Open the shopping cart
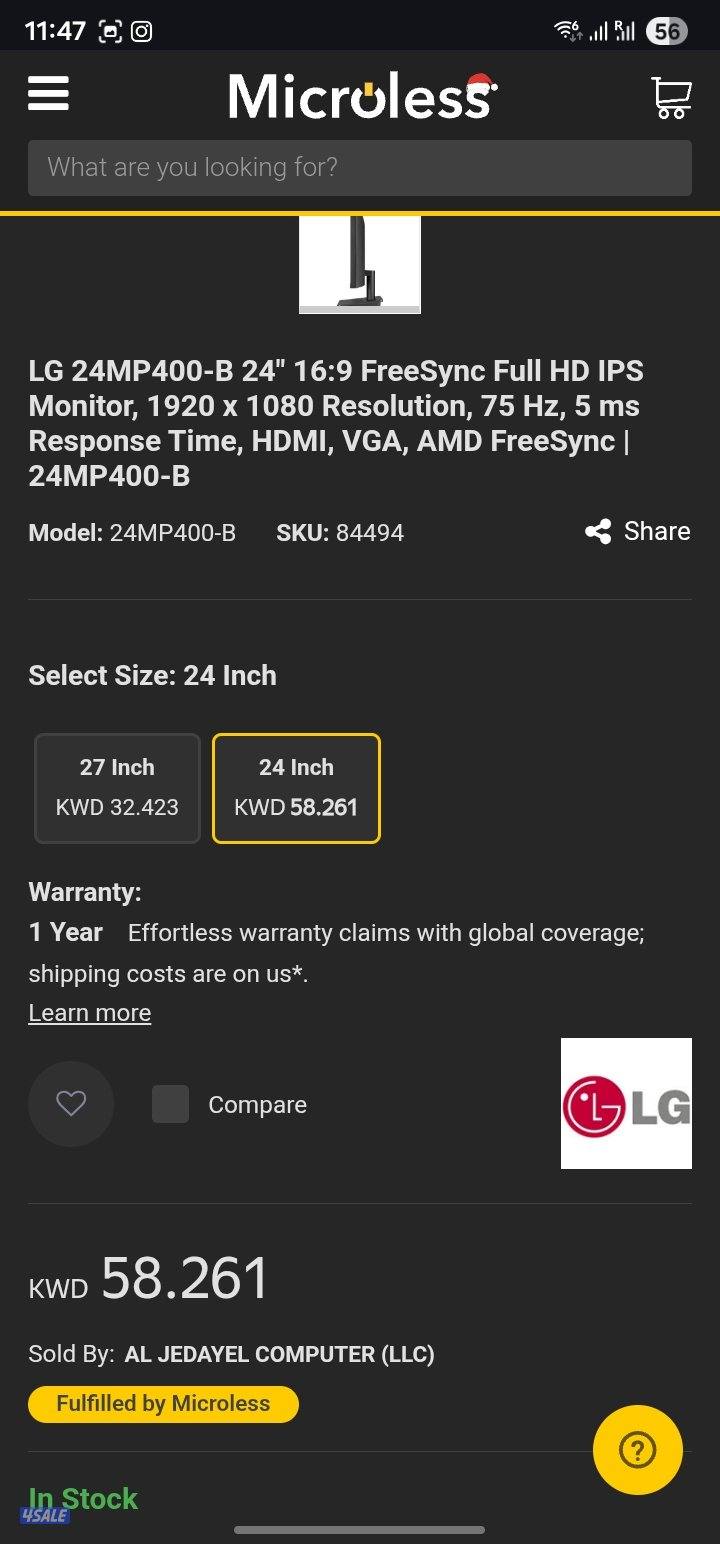The width and height of the screenshot is (720, 1544). 670,95
